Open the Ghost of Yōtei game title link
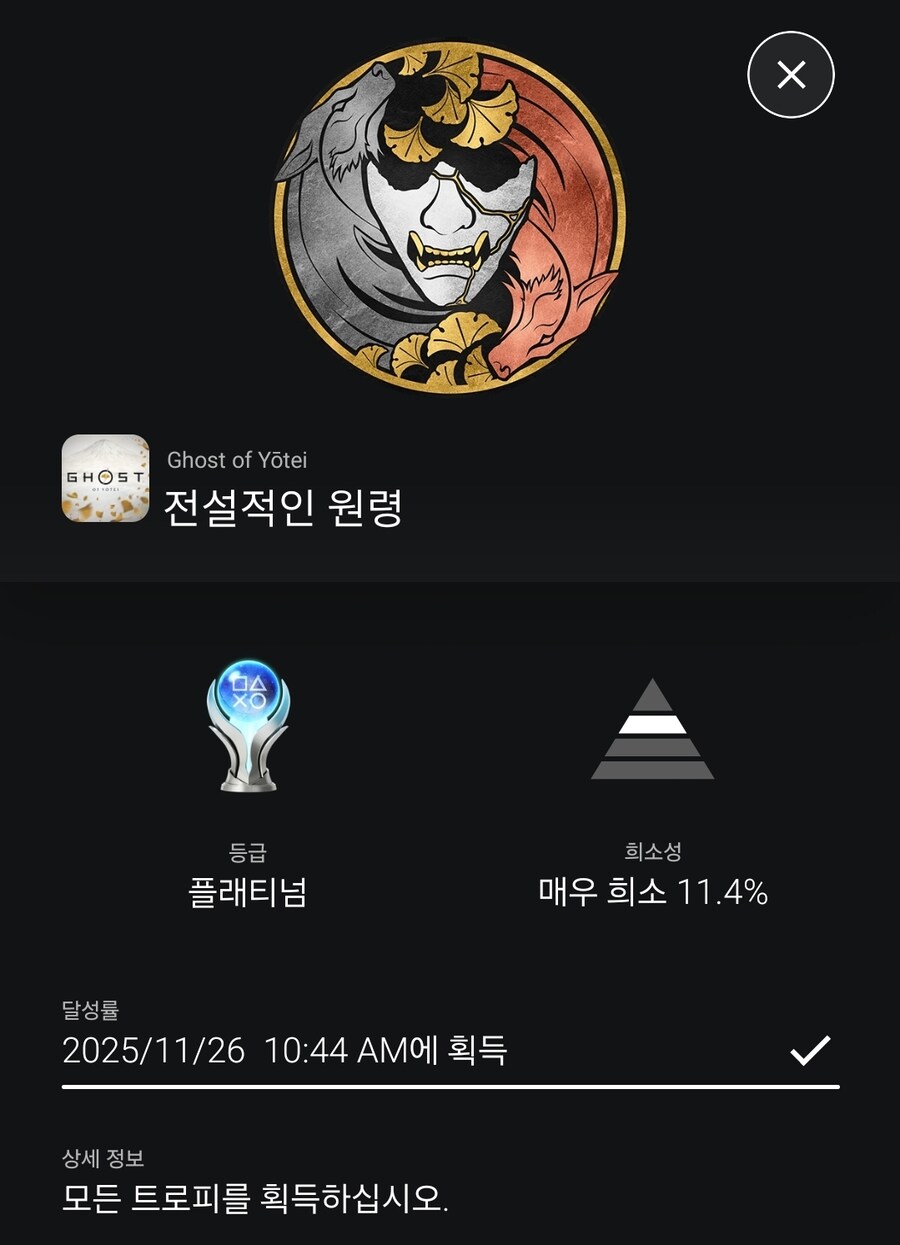Image resolution: width=900 pixels, height=1245 pixels. [237, 461]
